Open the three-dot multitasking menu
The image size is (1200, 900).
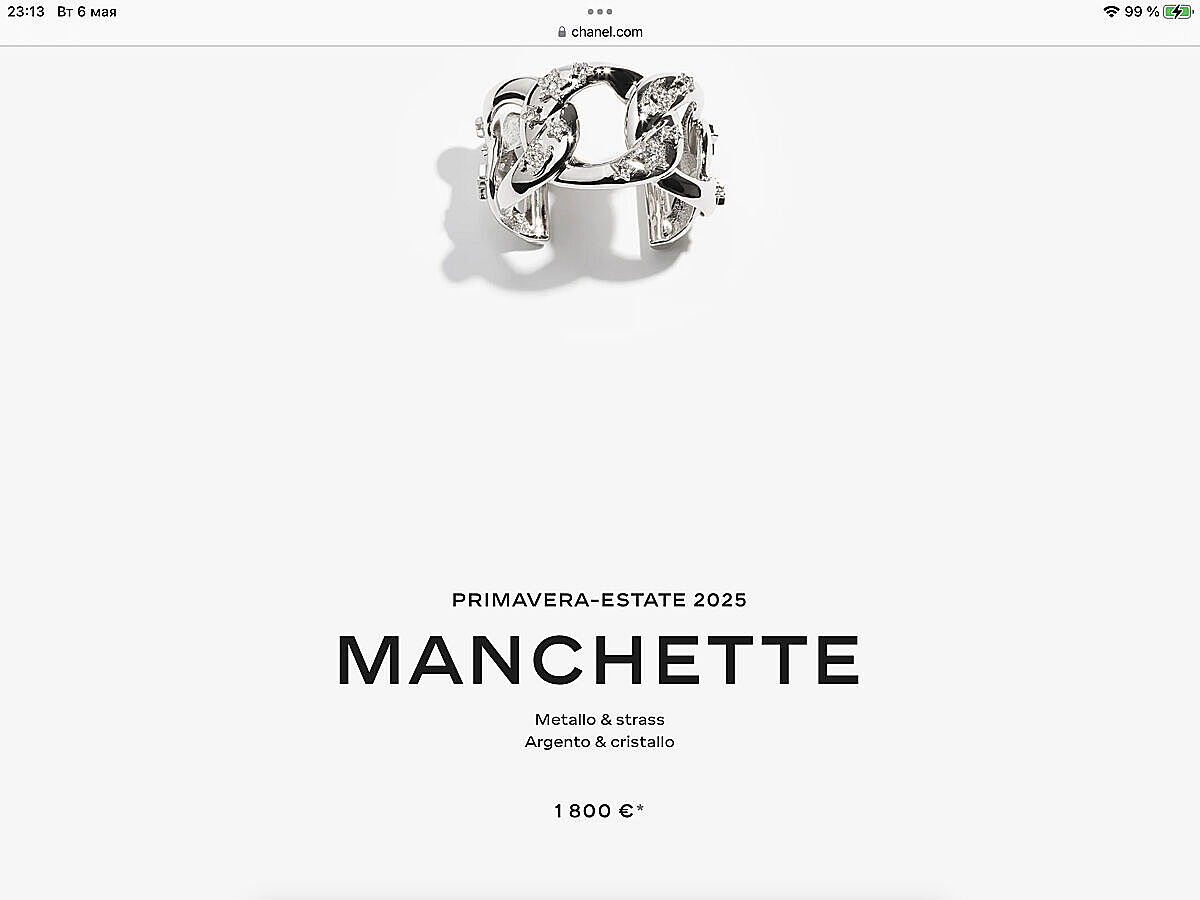point(600,12)
